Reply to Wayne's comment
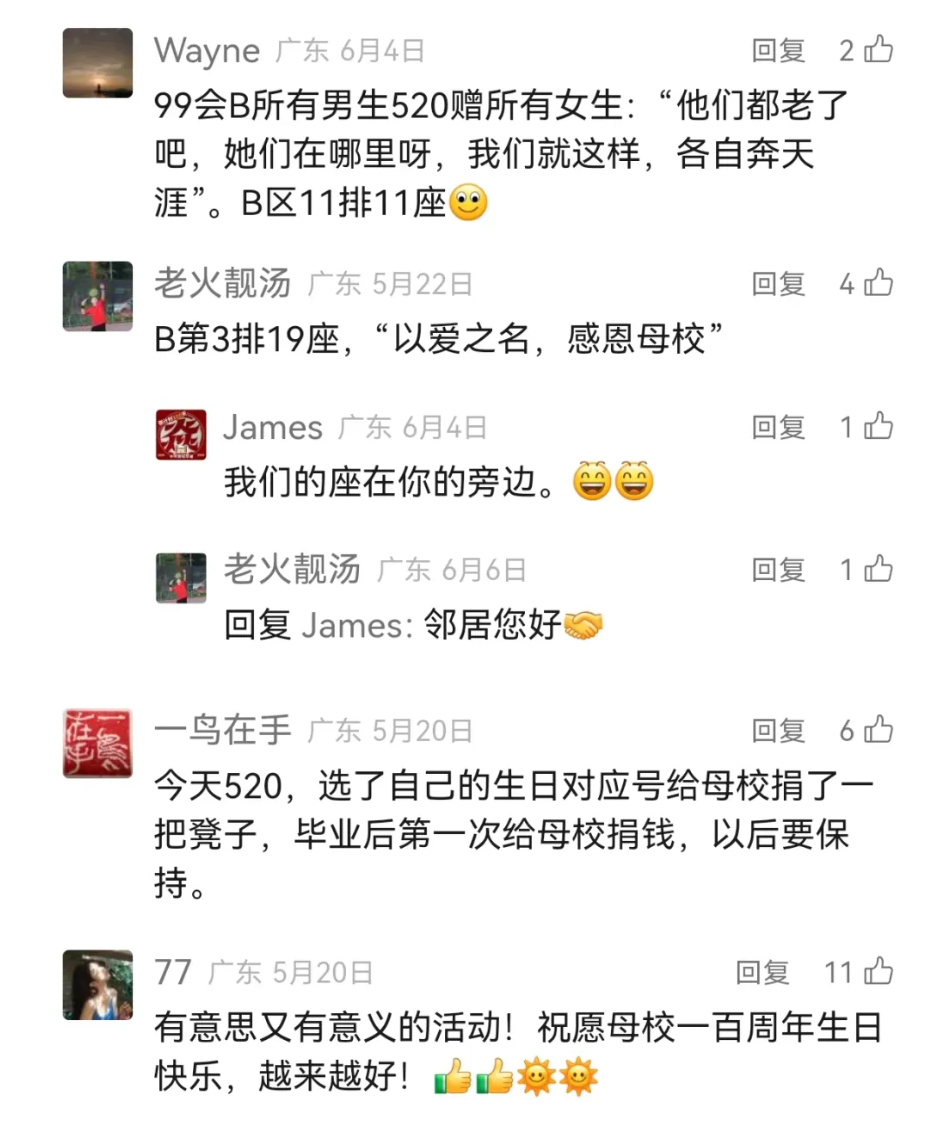 [778, 50]
